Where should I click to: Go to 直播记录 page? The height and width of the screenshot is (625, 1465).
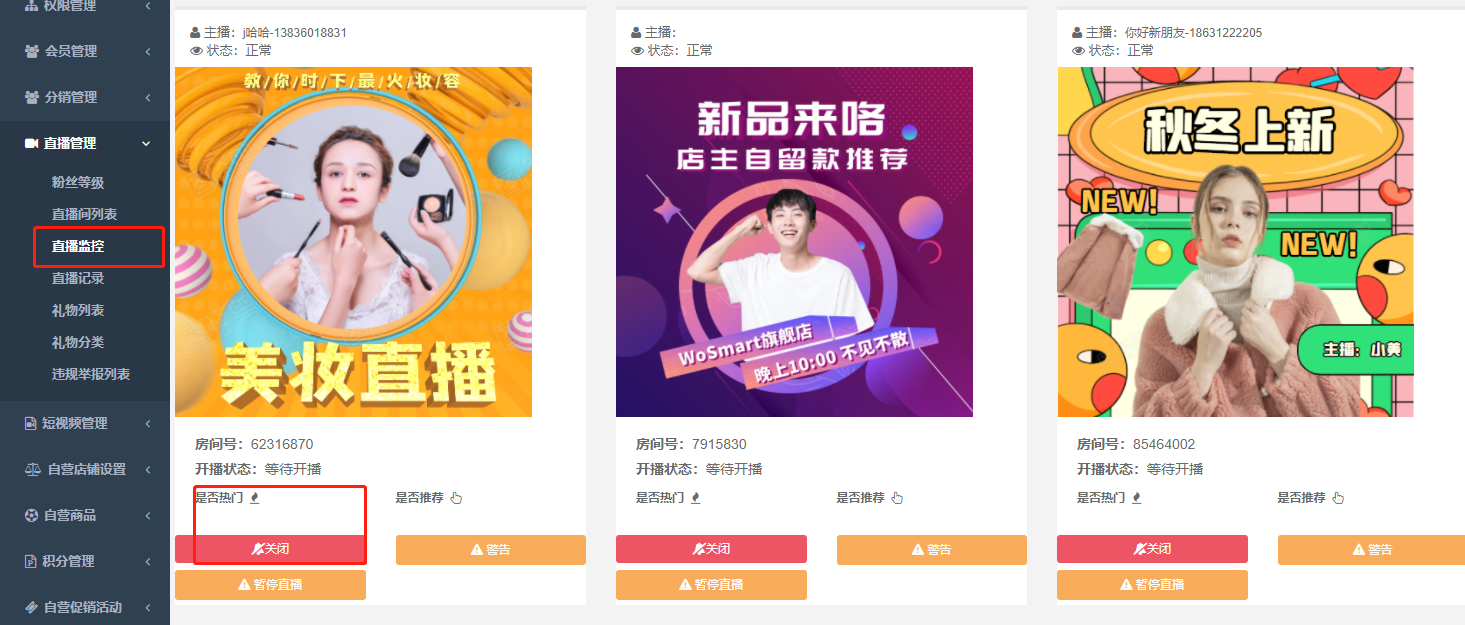coord(78,278)
